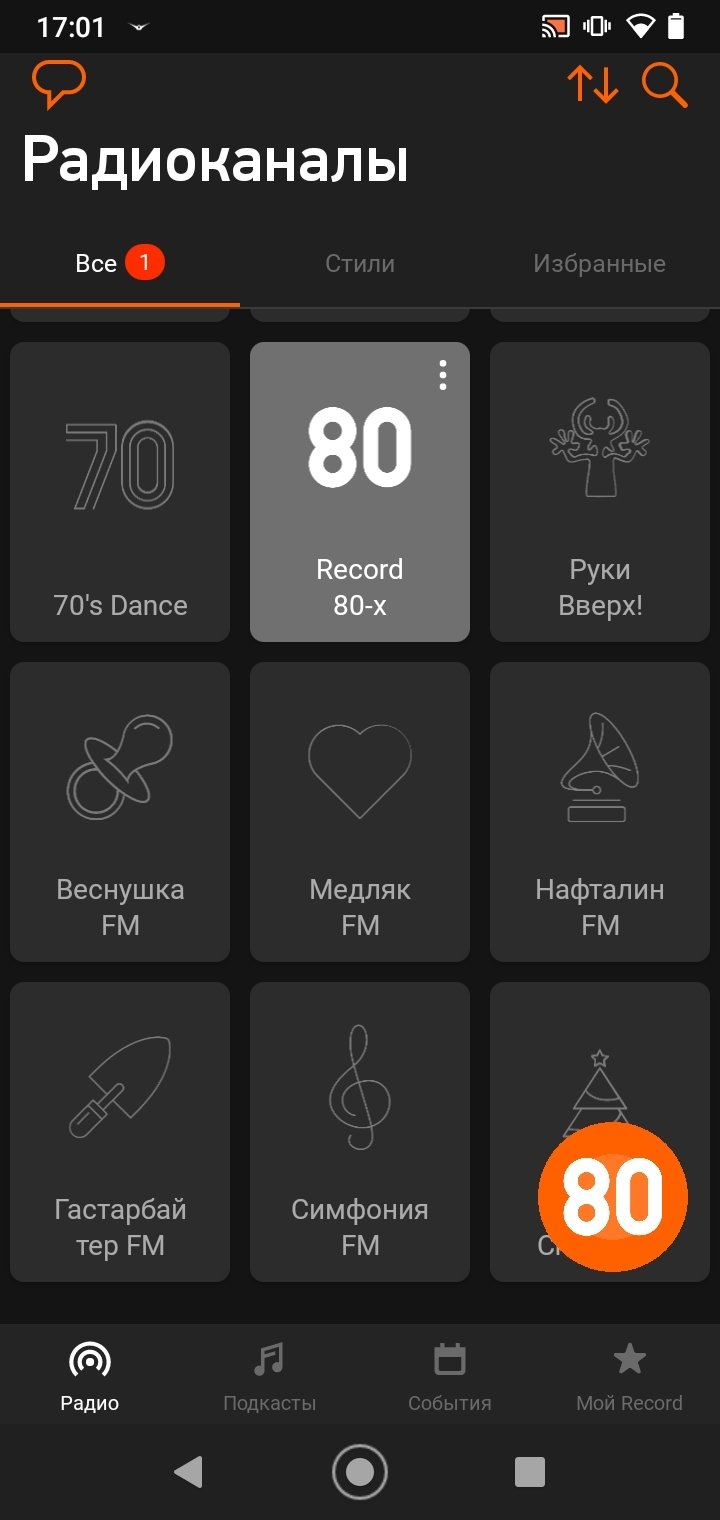
Task: Open the three-dot menu on Record 80-х
Action: (x=443, y=375)
